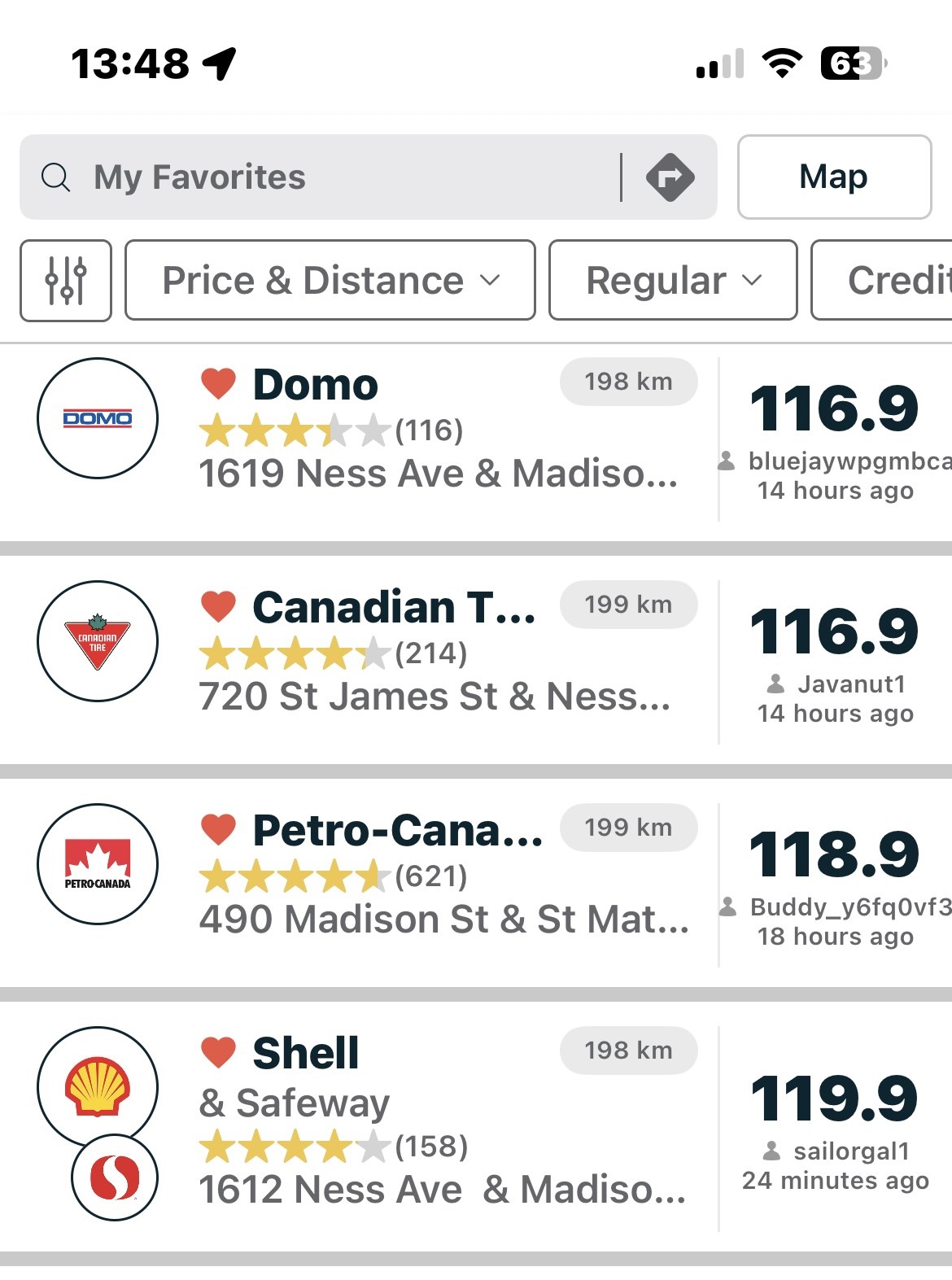Open the directions icon in search bar
The height and width of the screenshot is (1280, 952).
670,177
